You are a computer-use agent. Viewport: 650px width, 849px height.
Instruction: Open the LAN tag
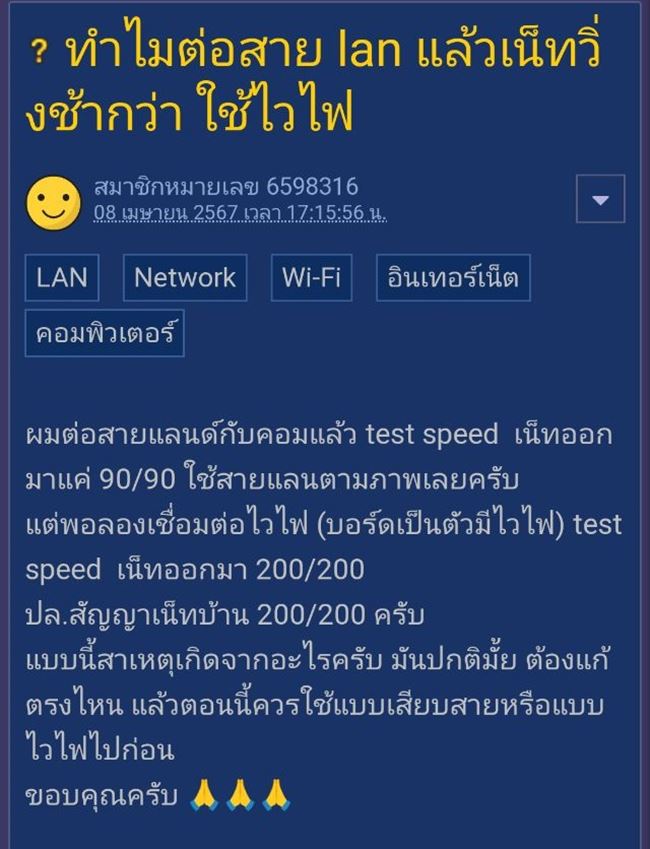tap(62, 278)
